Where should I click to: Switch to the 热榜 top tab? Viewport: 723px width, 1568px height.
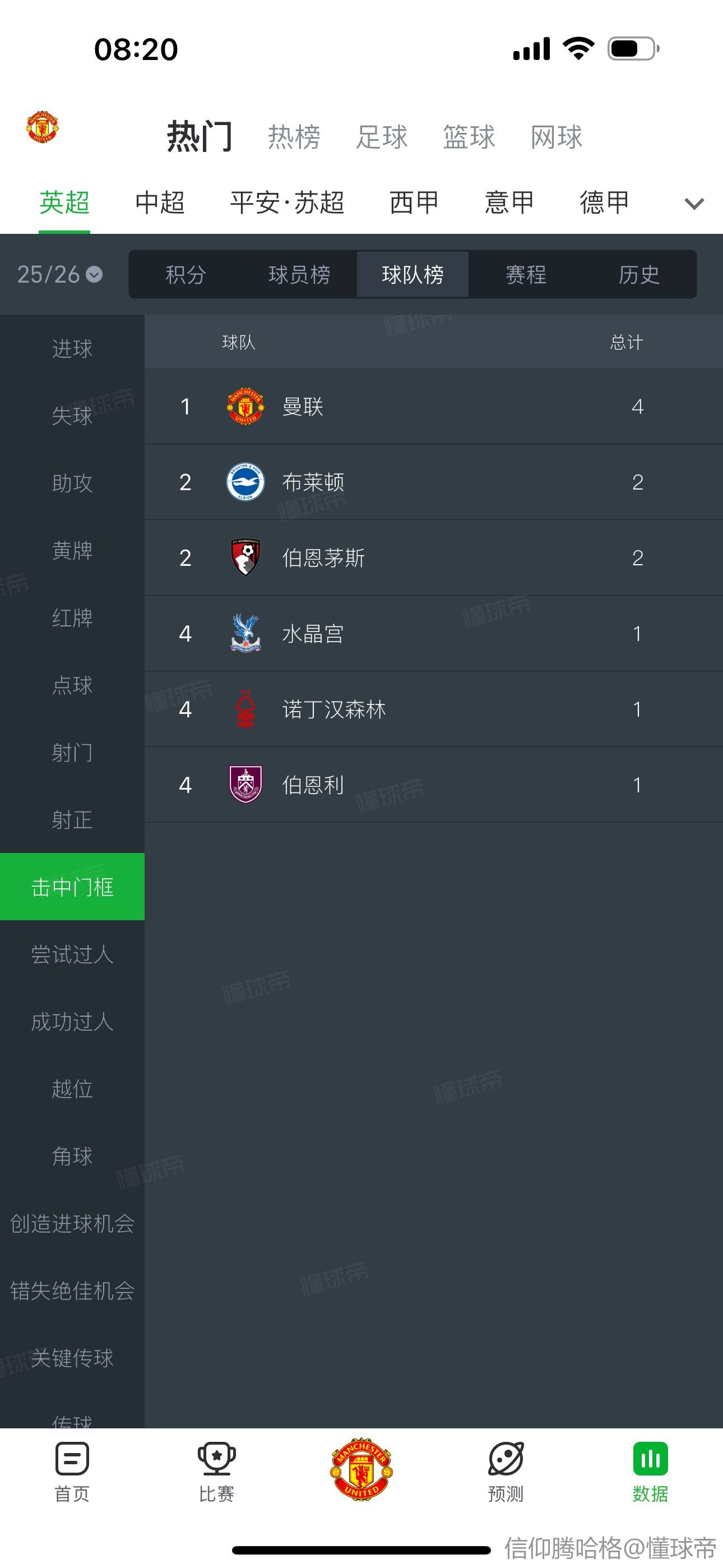tap(295, 137)
